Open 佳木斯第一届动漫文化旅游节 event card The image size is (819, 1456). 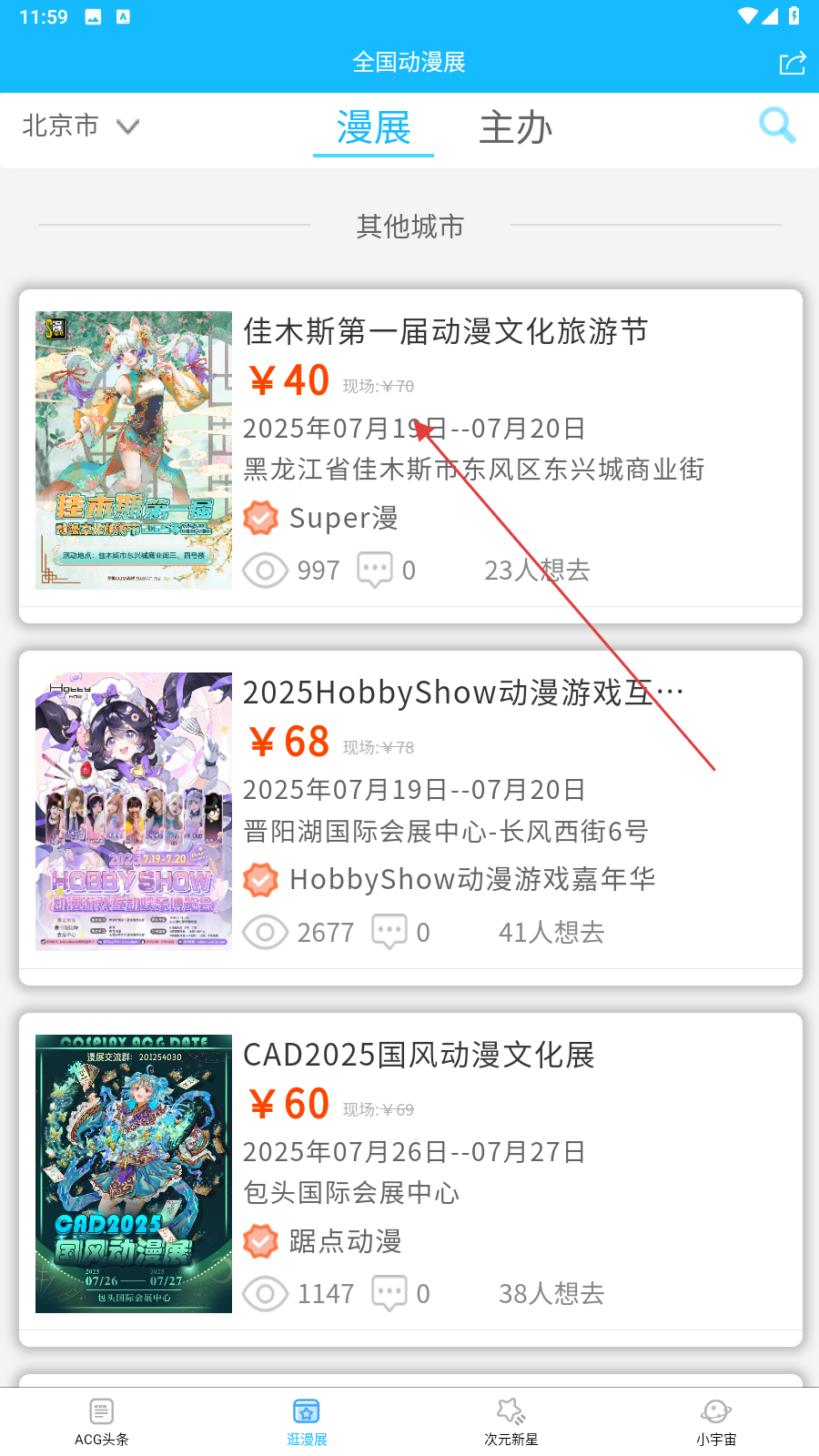[410, 456]
